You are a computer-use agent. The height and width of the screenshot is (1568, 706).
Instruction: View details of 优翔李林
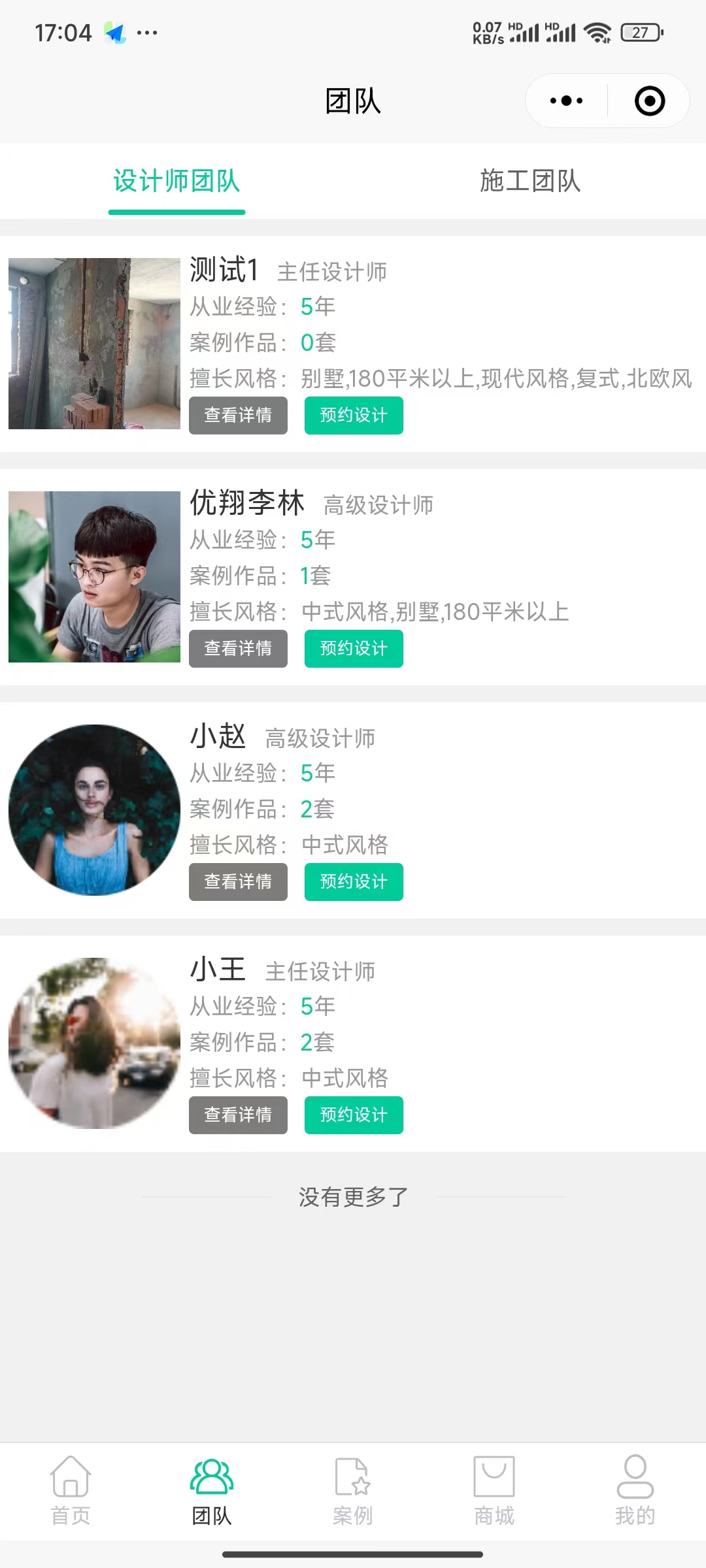[238, 649]
